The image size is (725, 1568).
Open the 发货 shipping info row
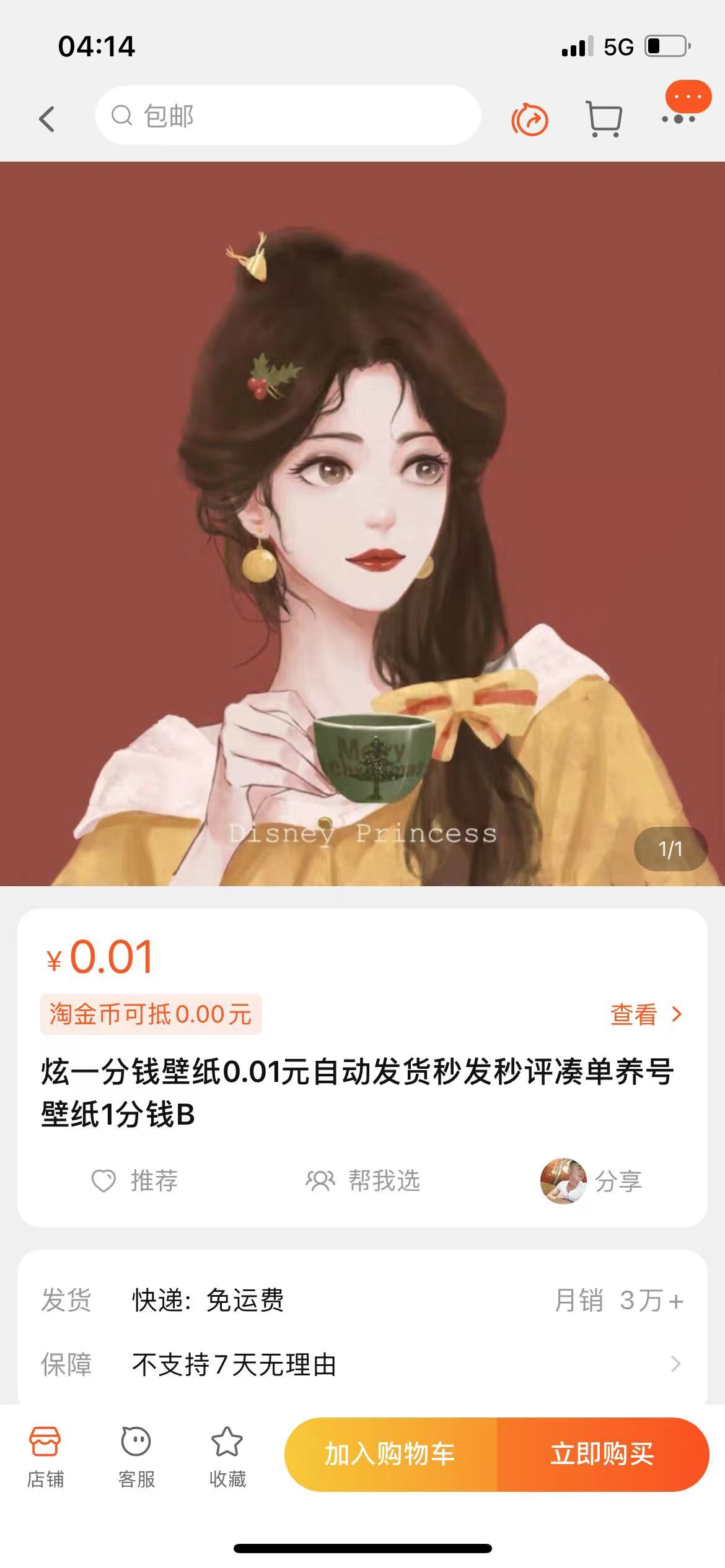pyautogui.click(x=362, y=1300)
